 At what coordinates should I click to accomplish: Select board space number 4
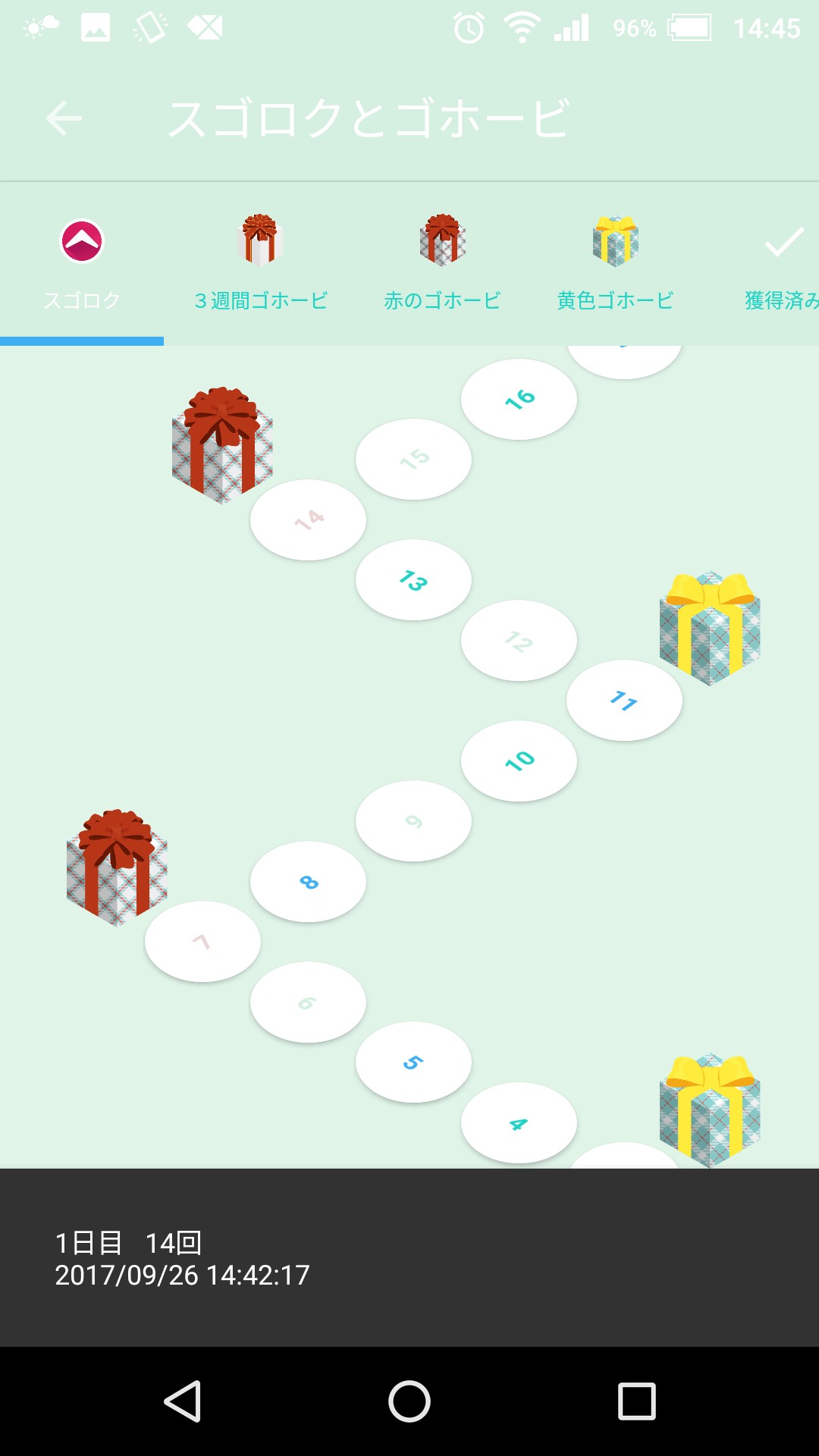pyautogui.click(x=519, y=1123)
